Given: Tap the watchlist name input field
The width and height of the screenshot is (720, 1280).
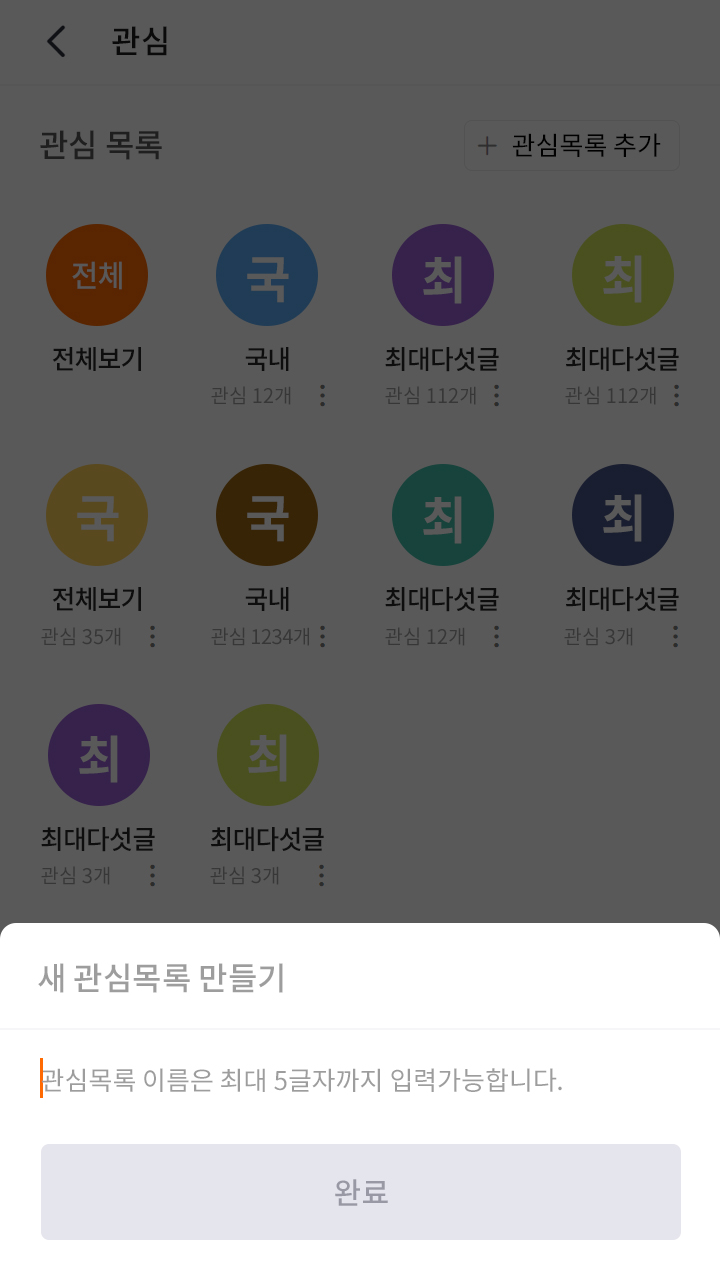Looking at the screenshot, I should 360,1081.
